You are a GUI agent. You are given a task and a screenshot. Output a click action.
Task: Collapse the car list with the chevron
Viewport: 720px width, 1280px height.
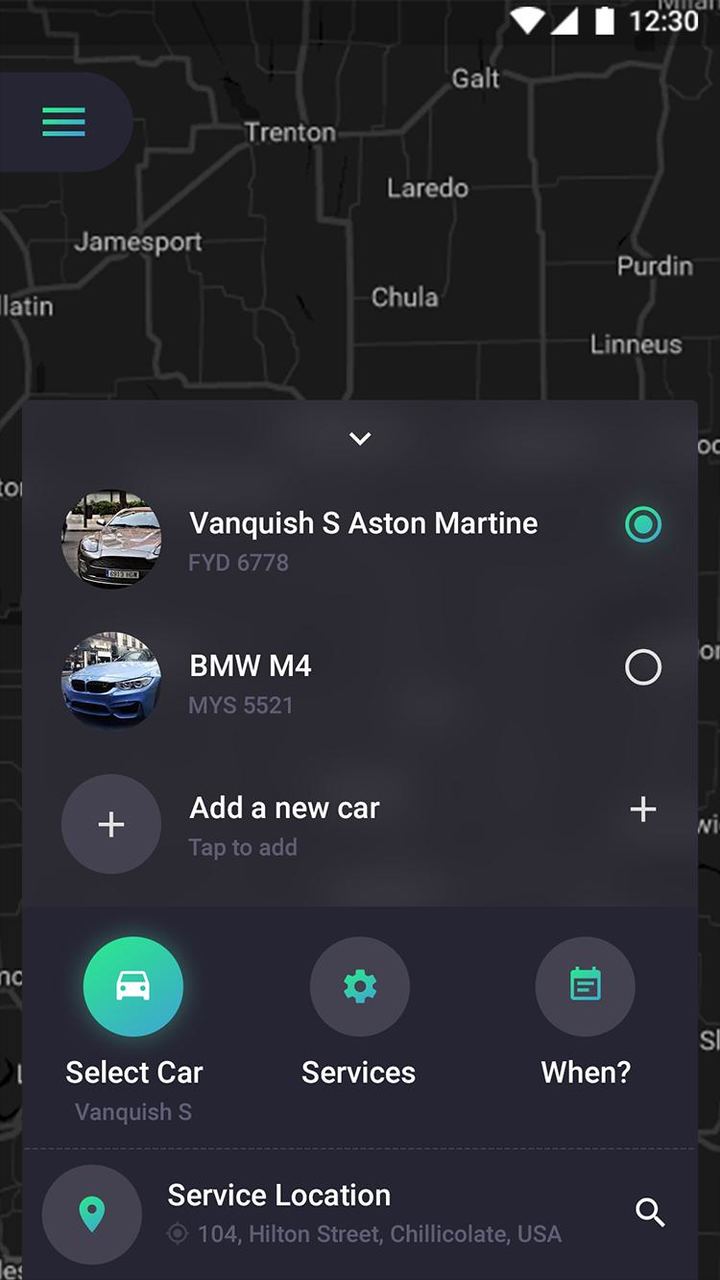(360, 438)
